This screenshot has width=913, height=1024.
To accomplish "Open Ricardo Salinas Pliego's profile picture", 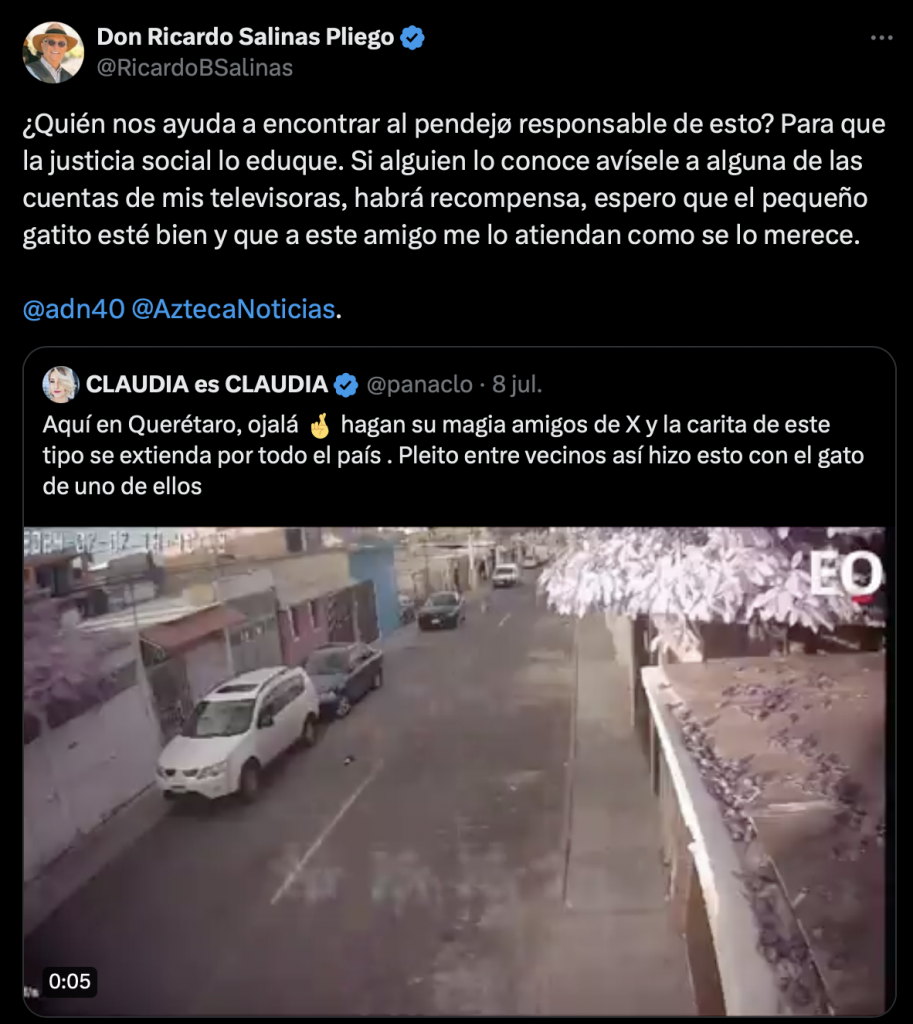I will point(53,52).
